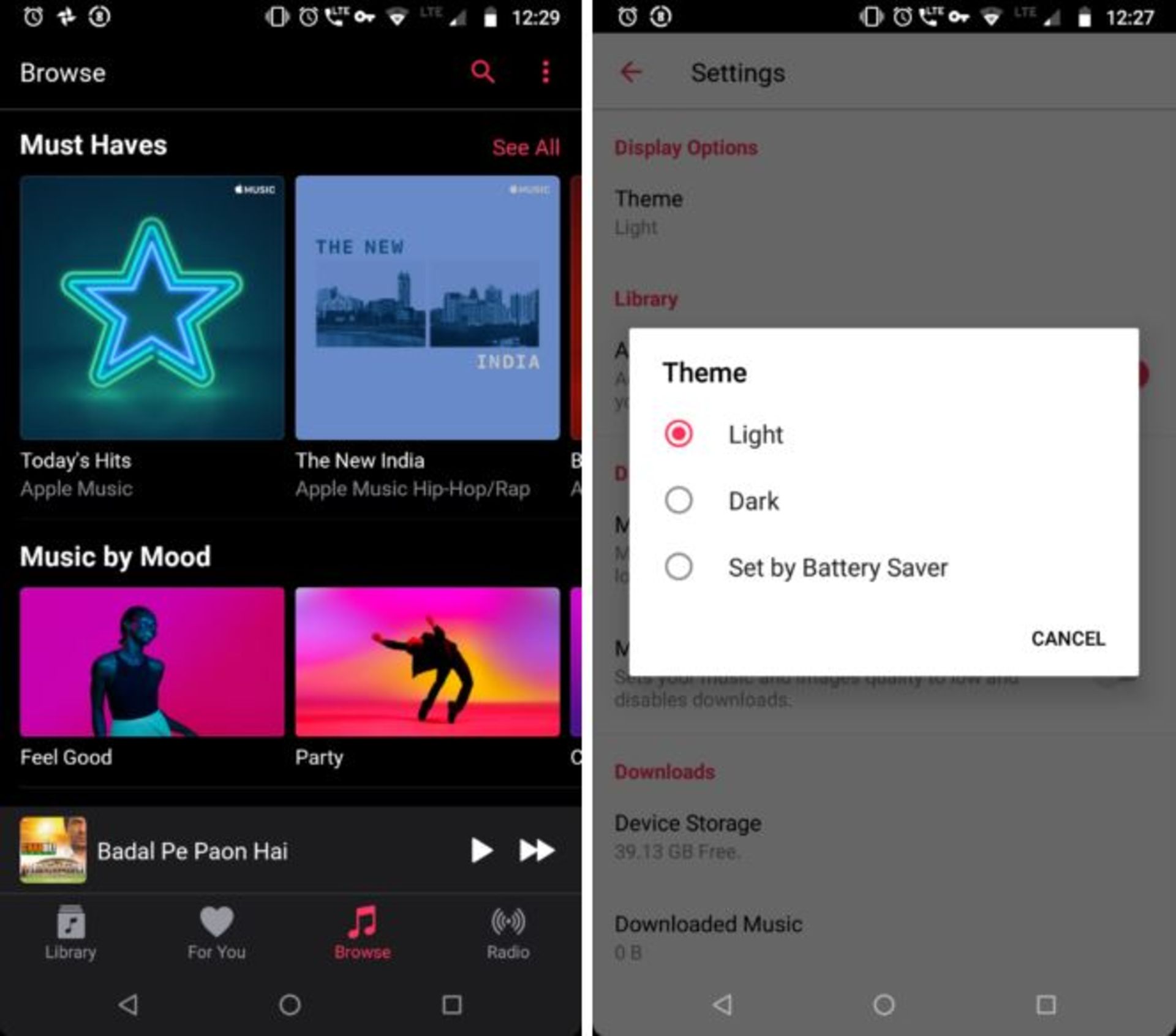Tap the system home button under Browse
The width and height of the screenshot is (1176, 1036).
coord(290,1005)
